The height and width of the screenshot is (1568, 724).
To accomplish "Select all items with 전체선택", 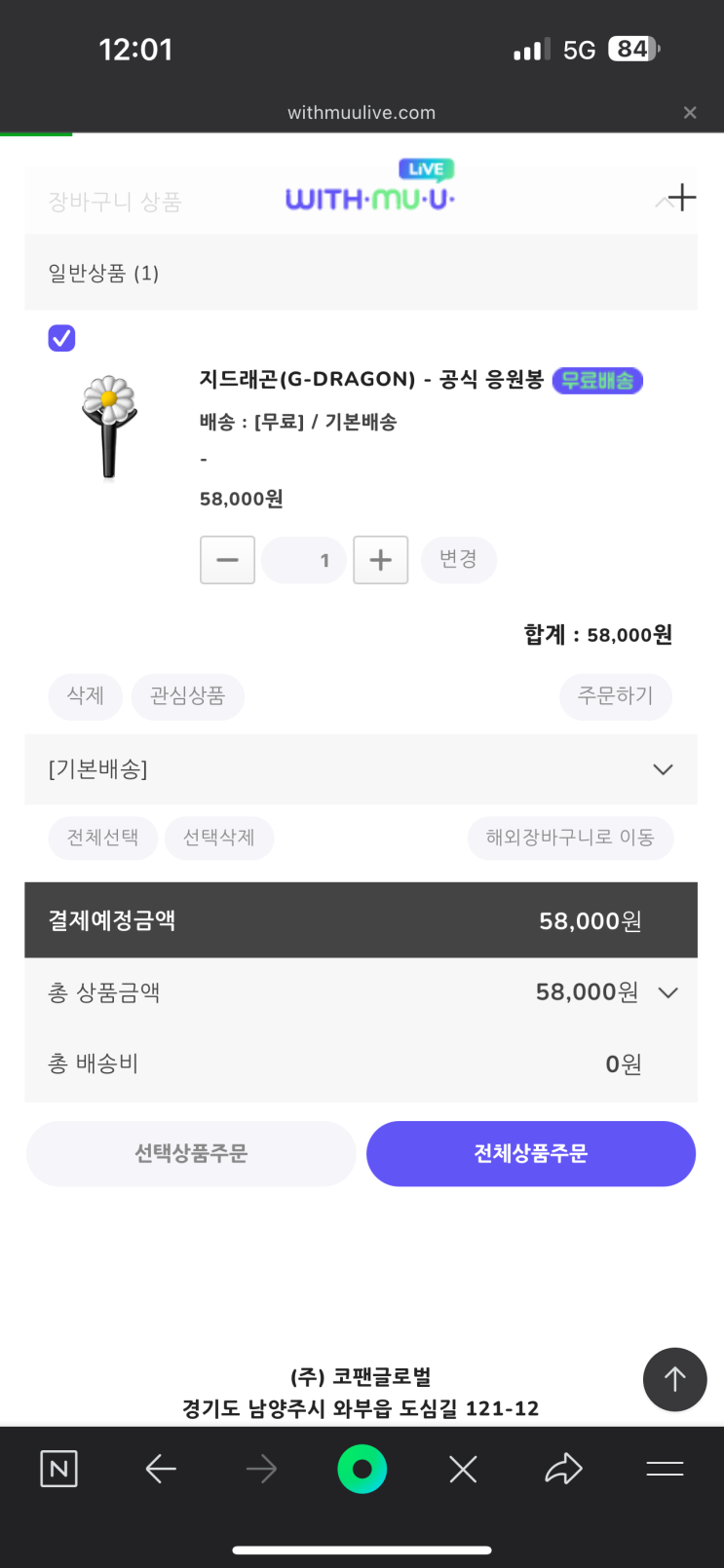I will coord(102,838).
